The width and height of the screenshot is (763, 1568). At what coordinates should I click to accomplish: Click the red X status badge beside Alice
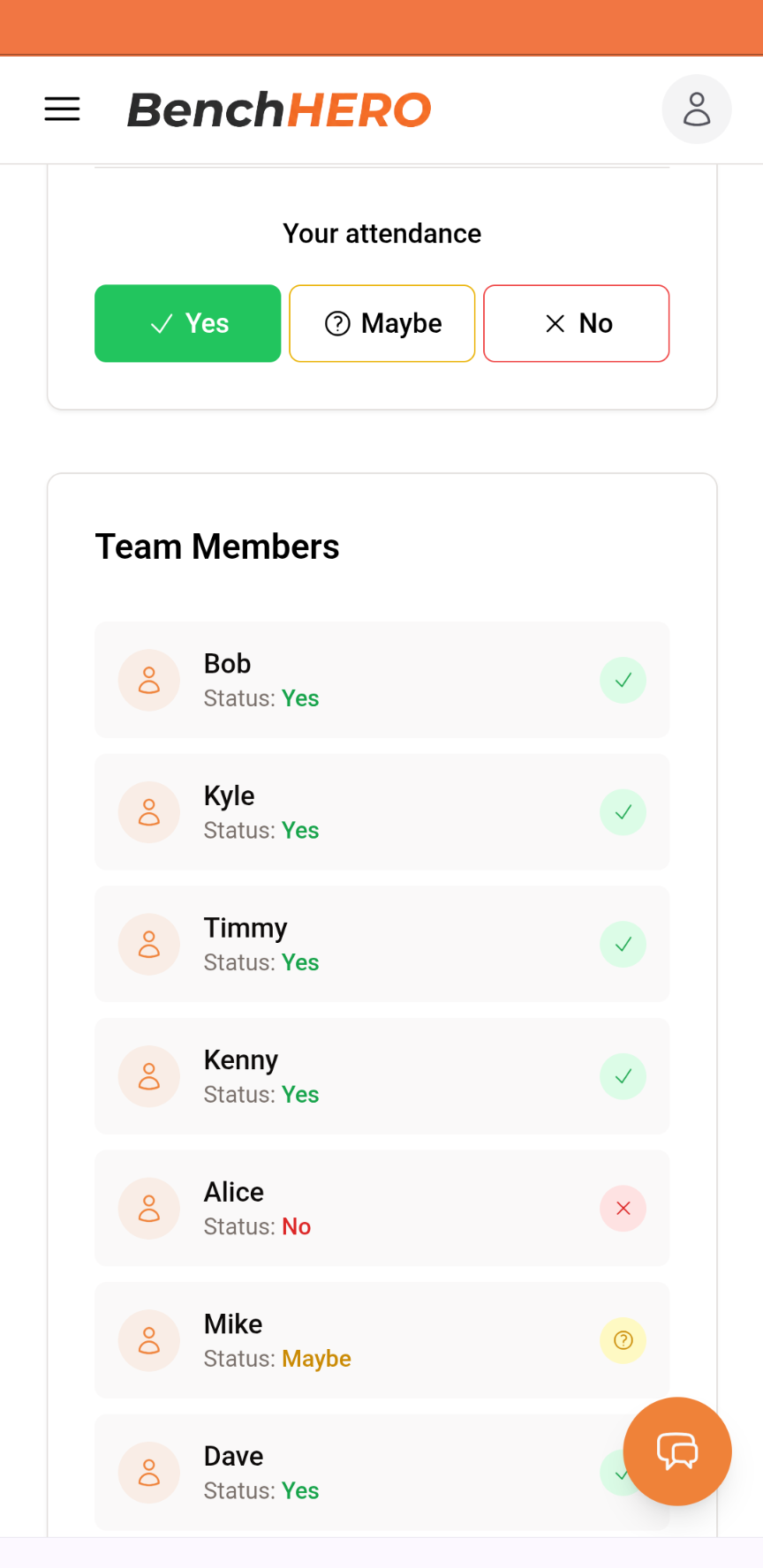pos(623,1208)
